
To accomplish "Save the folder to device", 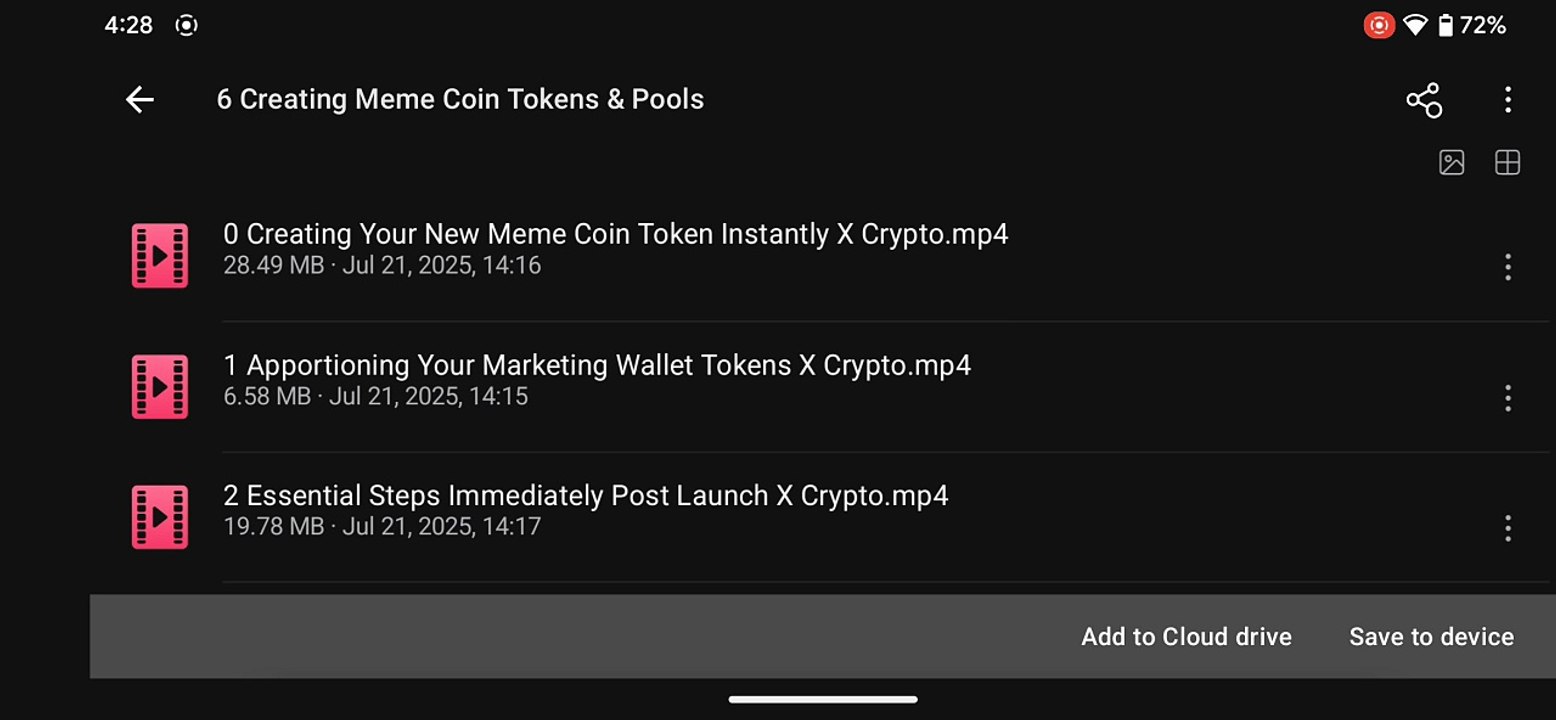I will pyautogui.click(x=1431, y=637).
